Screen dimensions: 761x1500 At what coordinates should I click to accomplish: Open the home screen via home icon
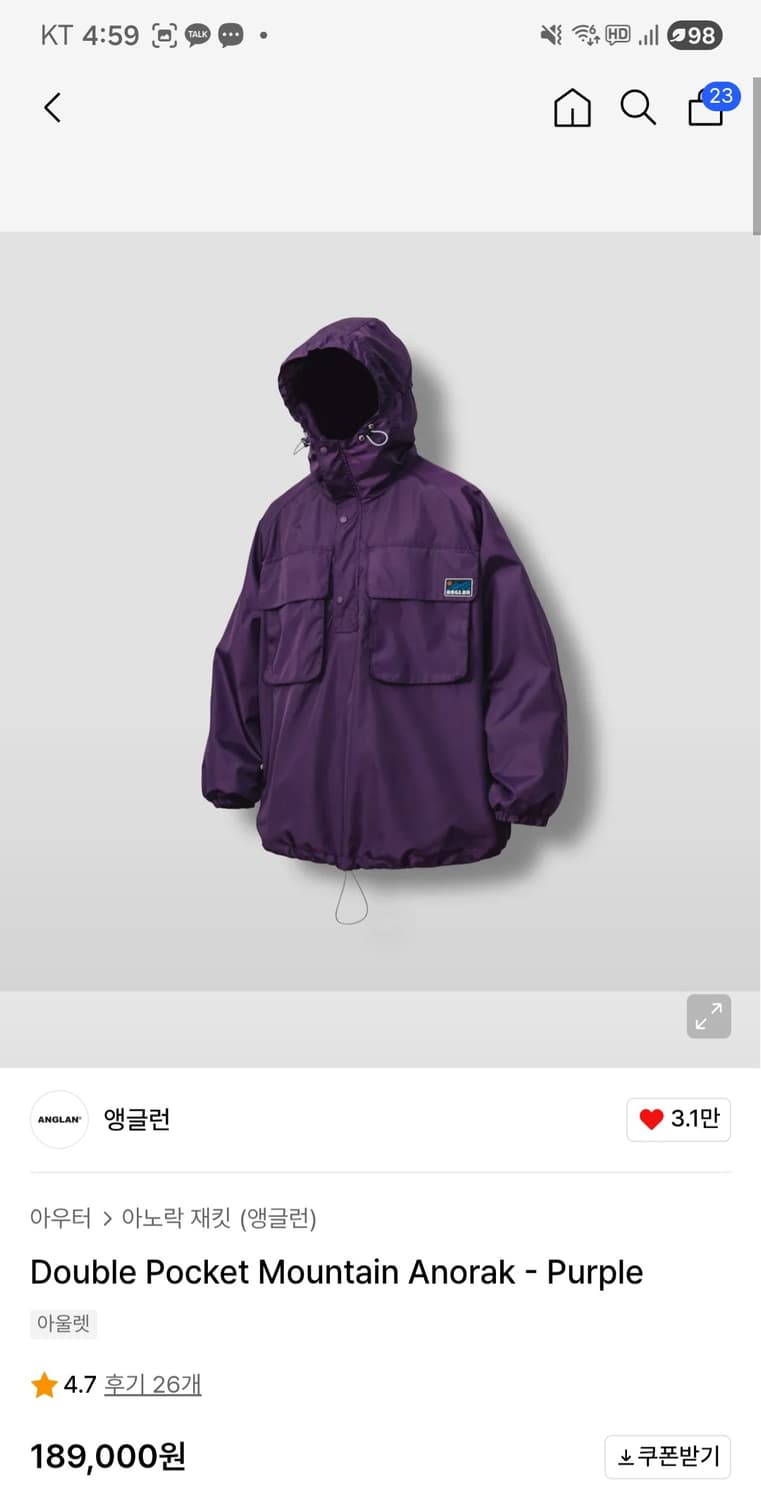click(571, 108)
